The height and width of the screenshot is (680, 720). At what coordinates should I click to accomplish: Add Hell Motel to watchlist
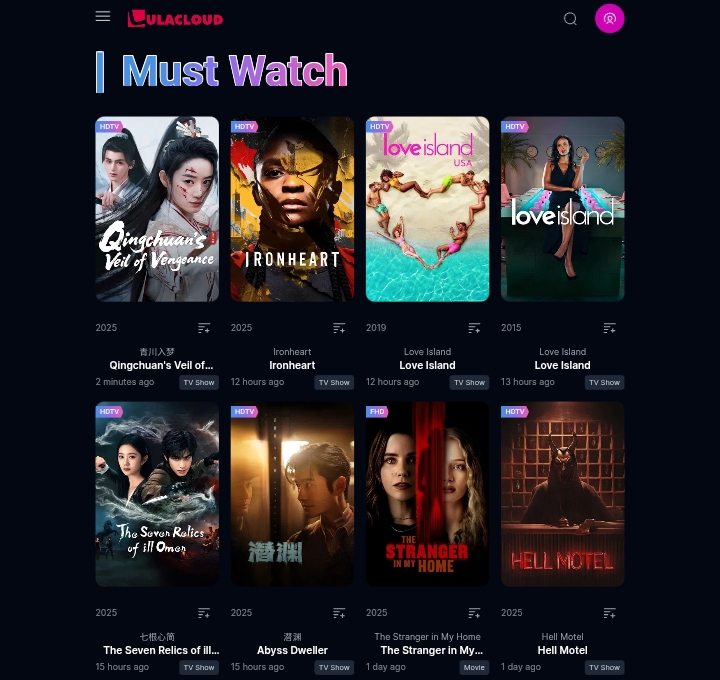[x=609, y=613]
